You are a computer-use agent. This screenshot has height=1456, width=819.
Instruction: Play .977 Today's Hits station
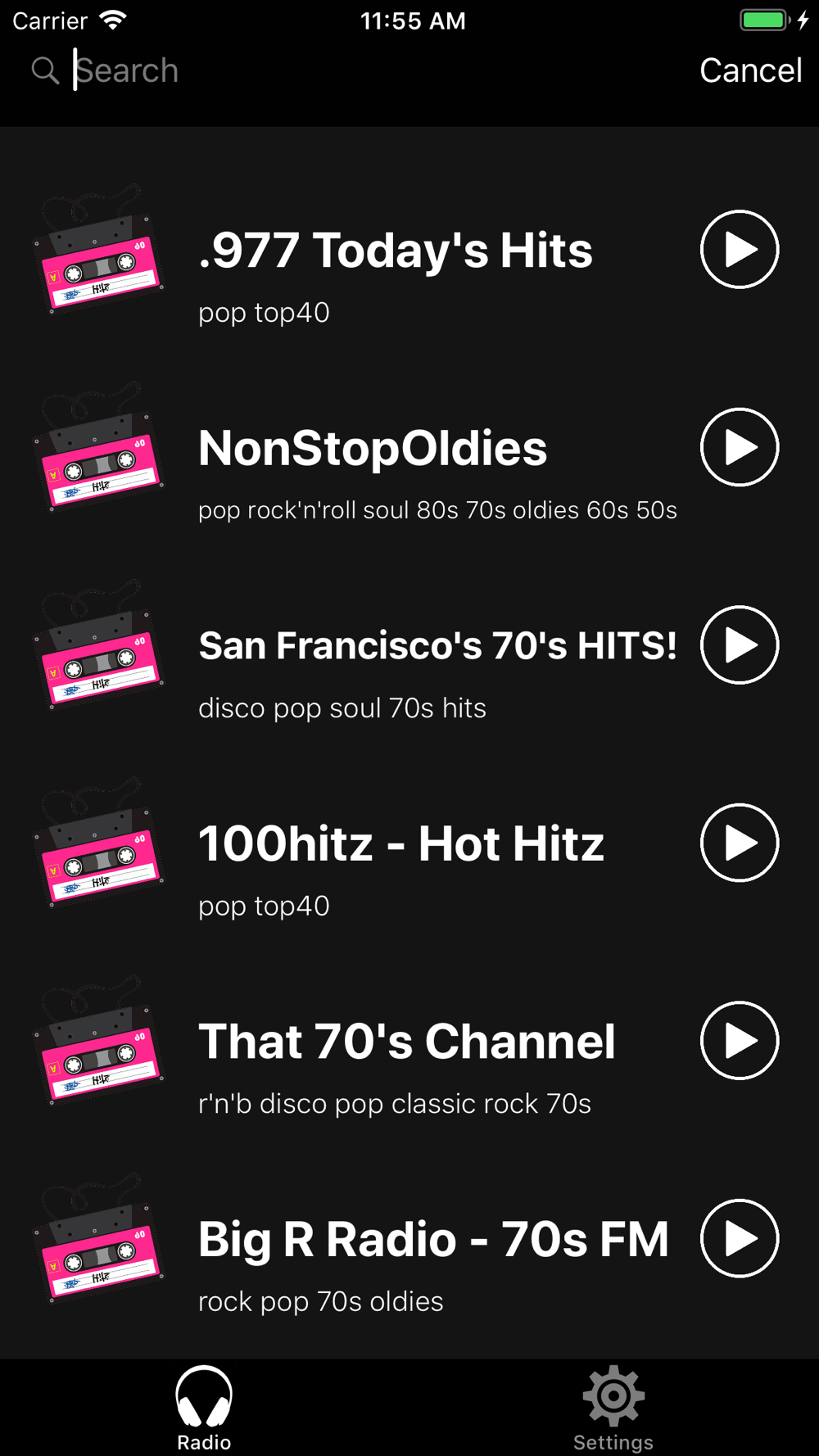(x=739, y=250)
